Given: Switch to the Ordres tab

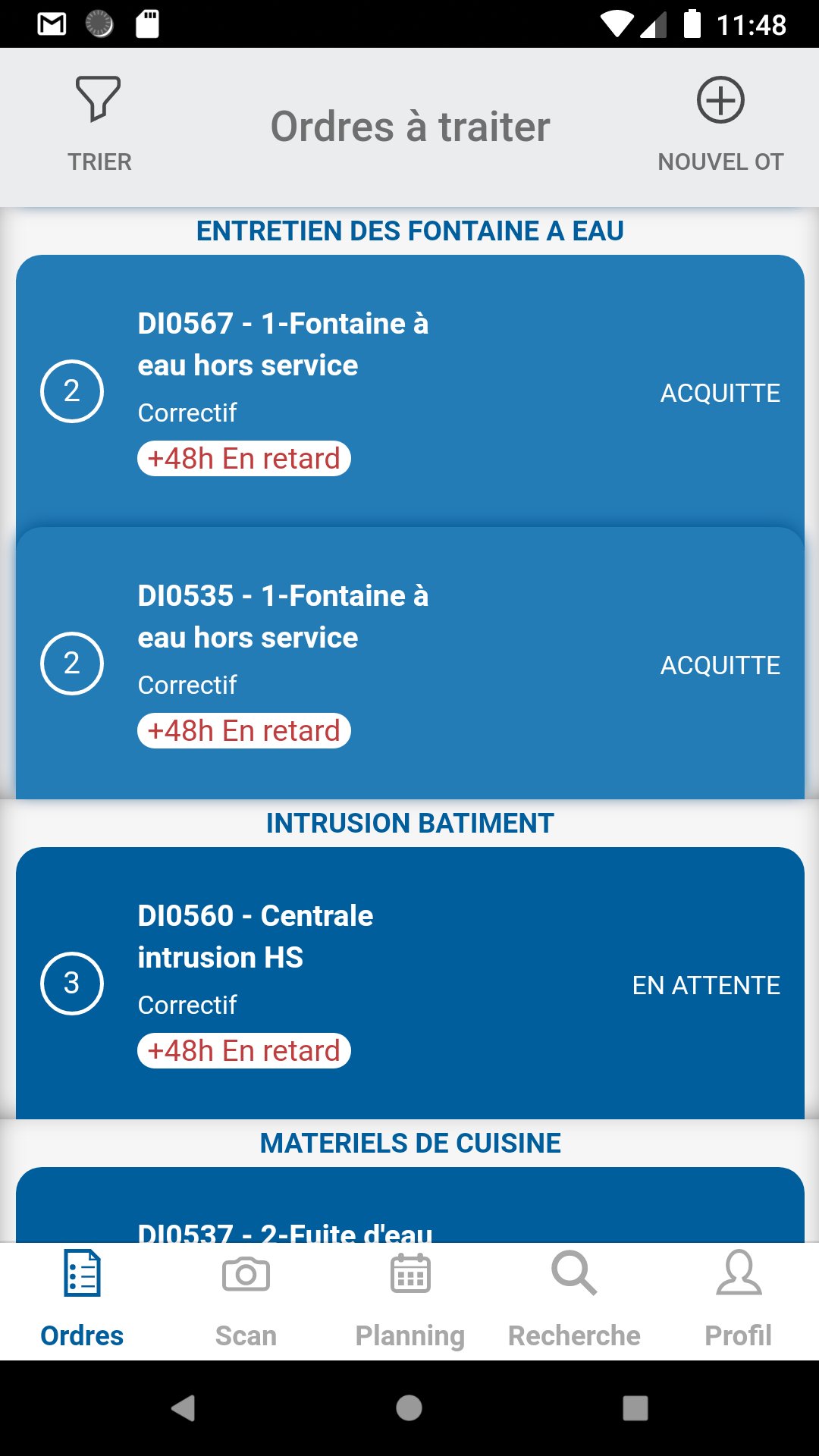Looking at the screenshot, I should 82,1301.
